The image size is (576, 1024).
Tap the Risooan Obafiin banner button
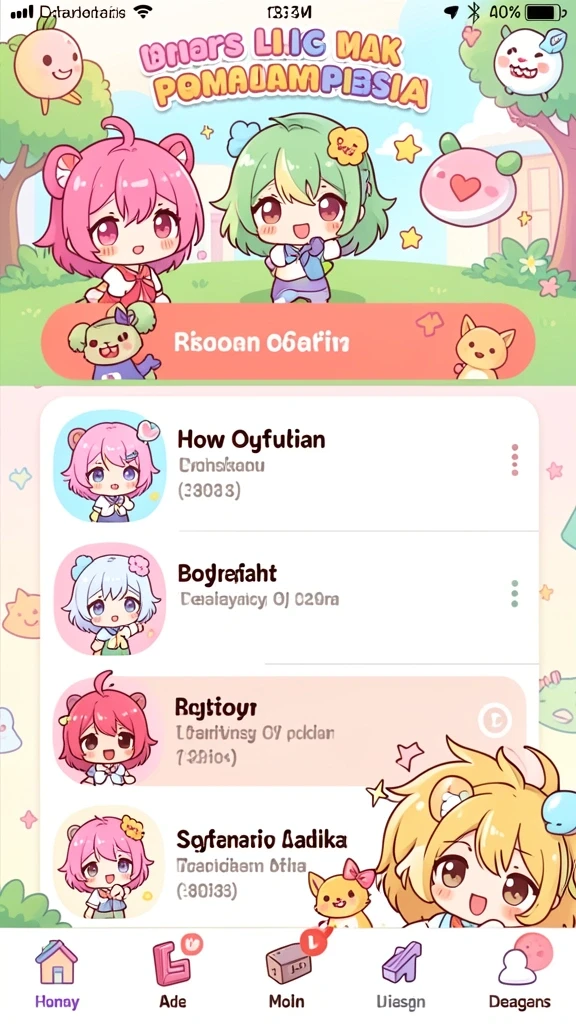[x=288, y=341]
